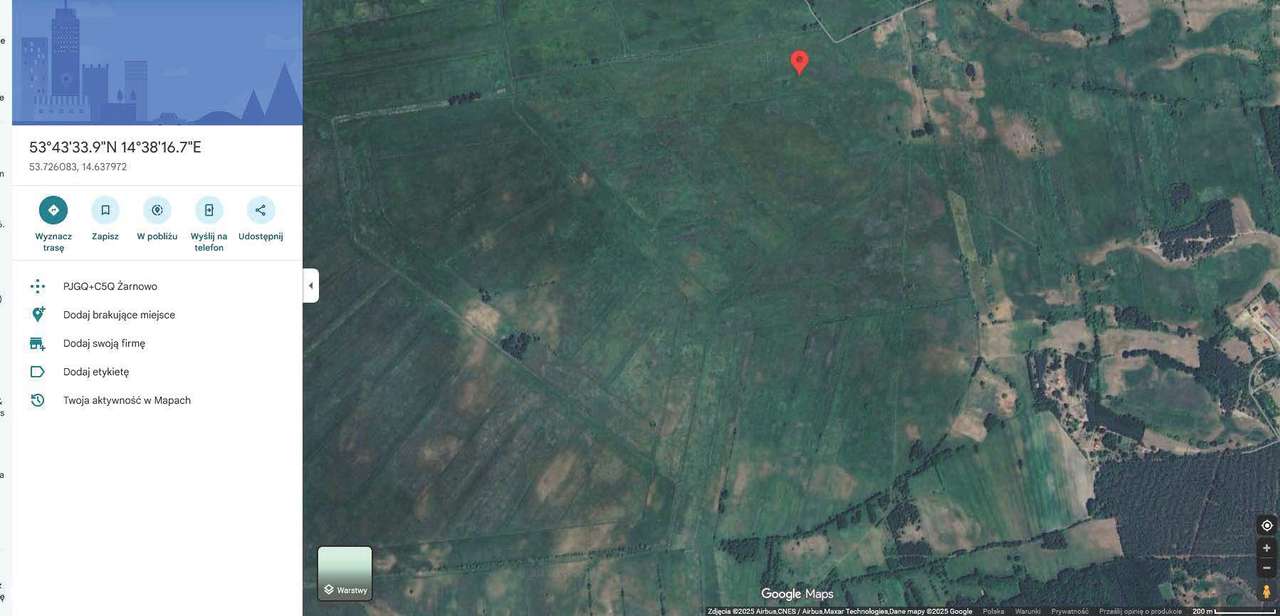Tap the red location pin

[799, 61]
